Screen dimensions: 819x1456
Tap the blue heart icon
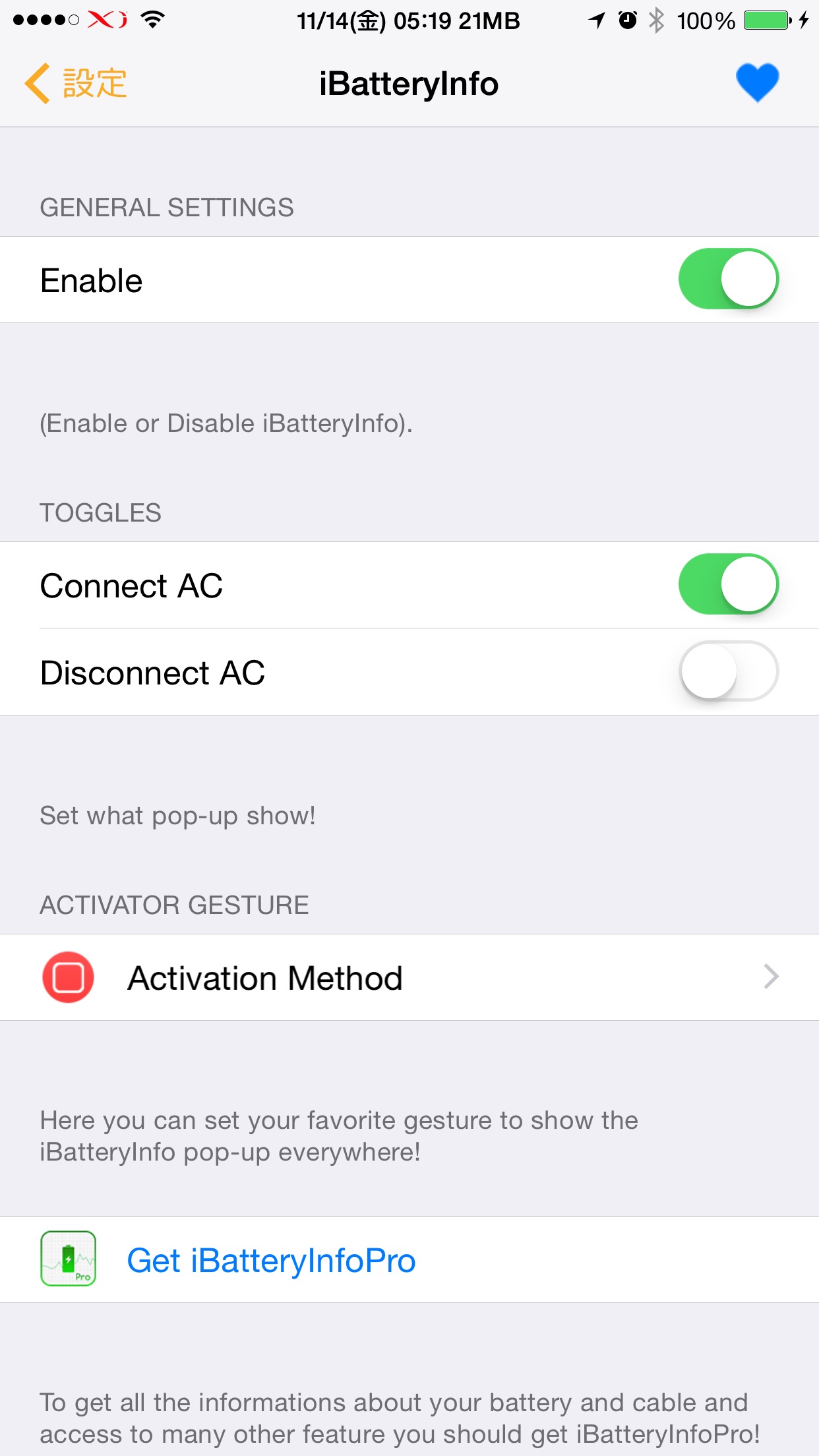tap(757, 82)
